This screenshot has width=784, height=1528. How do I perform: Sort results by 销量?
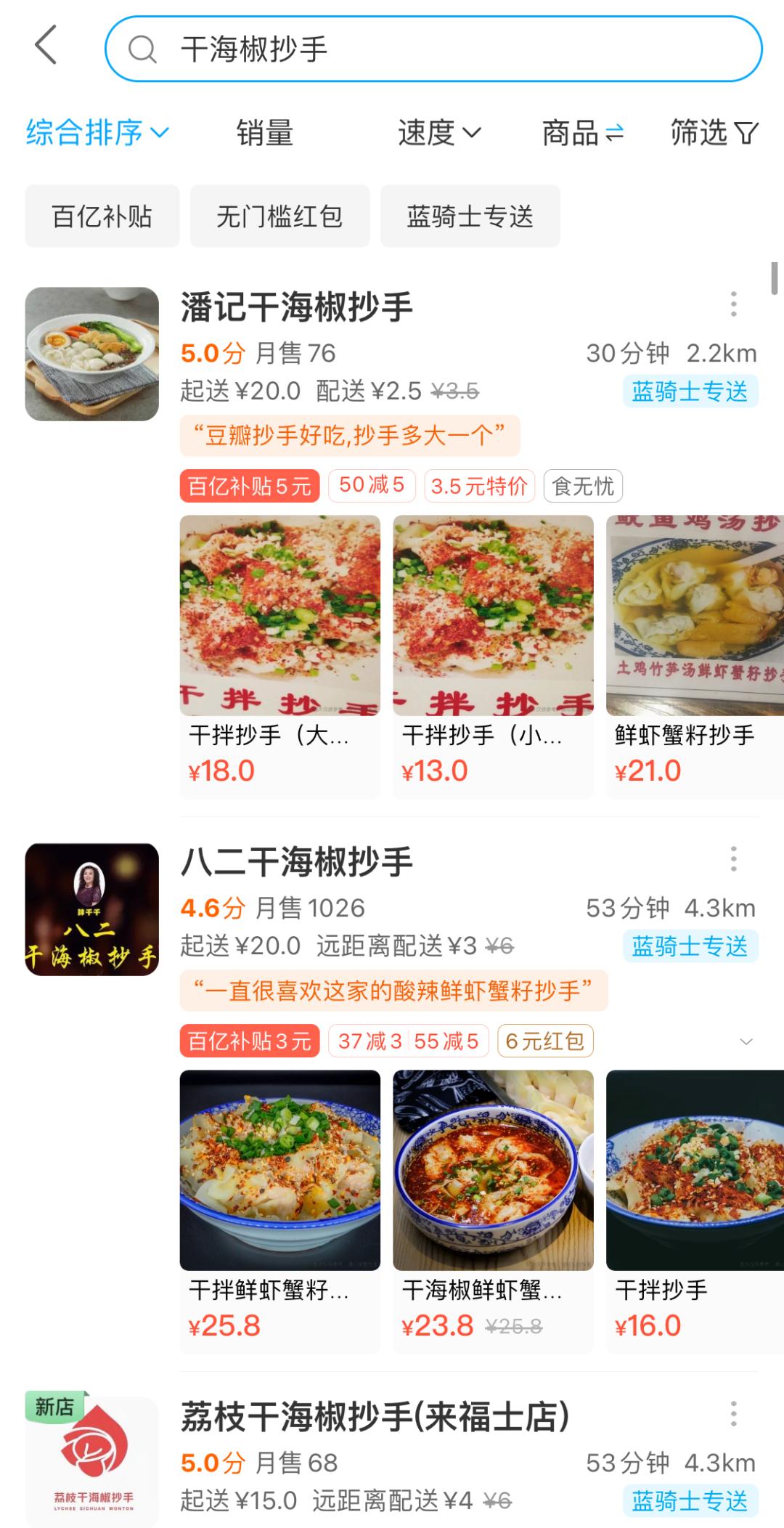pos(264,133)
